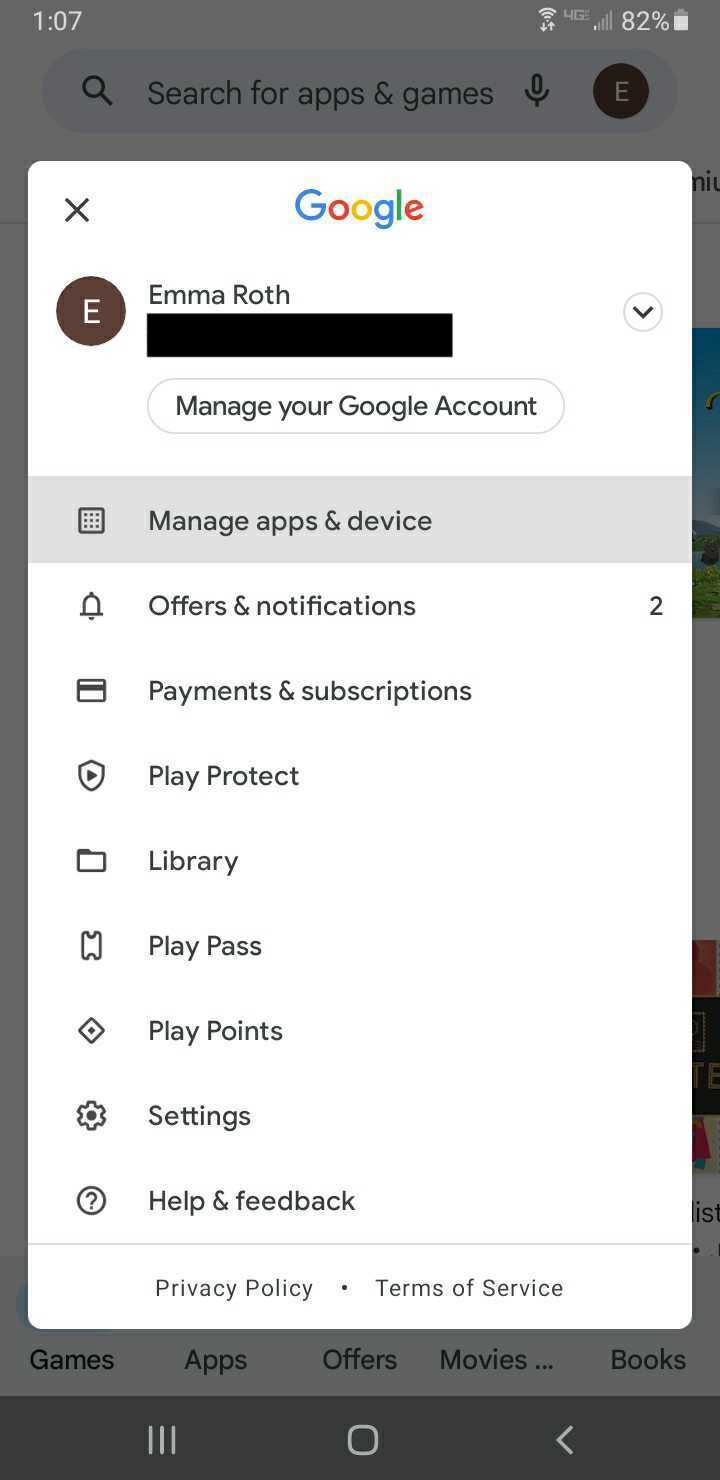
Task: Open the Library row
Action: 193,861
